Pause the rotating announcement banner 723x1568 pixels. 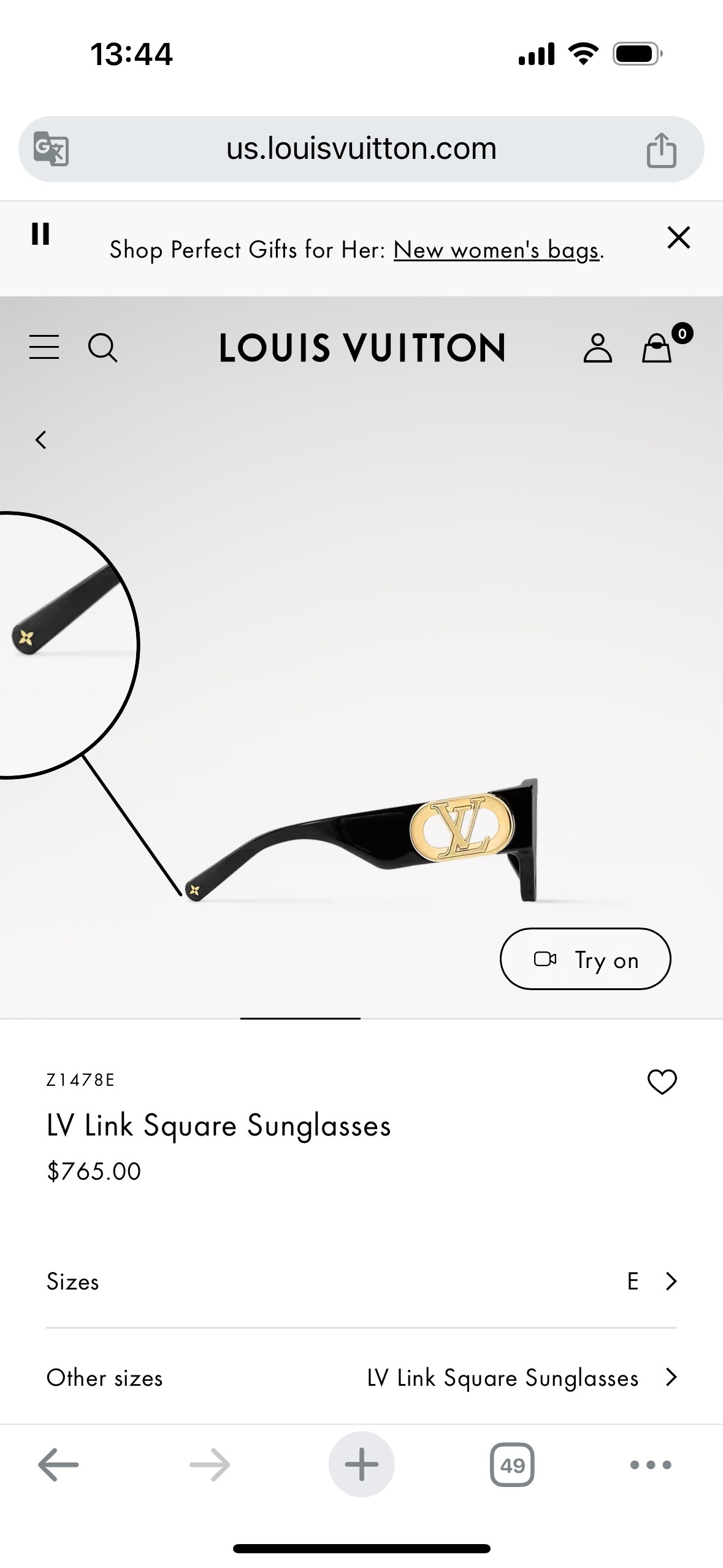(x=40, y=234)
